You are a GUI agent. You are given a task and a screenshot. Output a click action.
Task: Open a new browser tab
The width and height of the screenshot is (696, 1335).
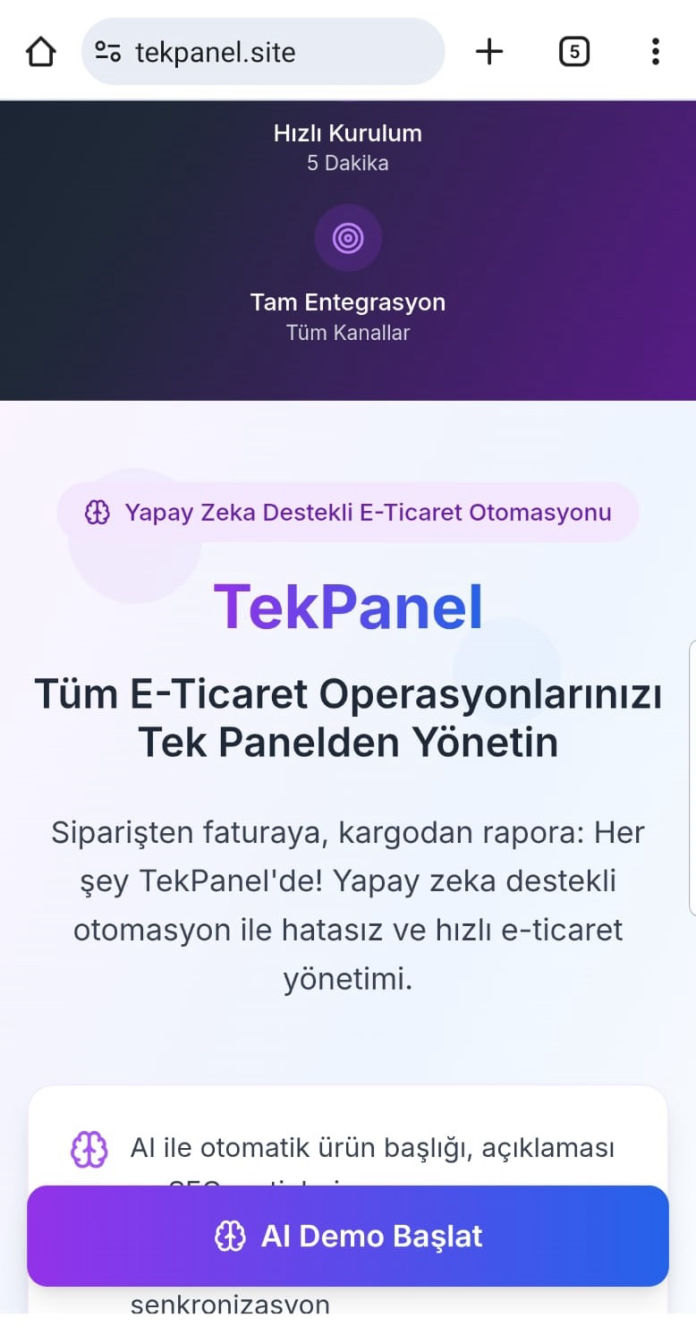pyautogui.click(x=489, y=51)
